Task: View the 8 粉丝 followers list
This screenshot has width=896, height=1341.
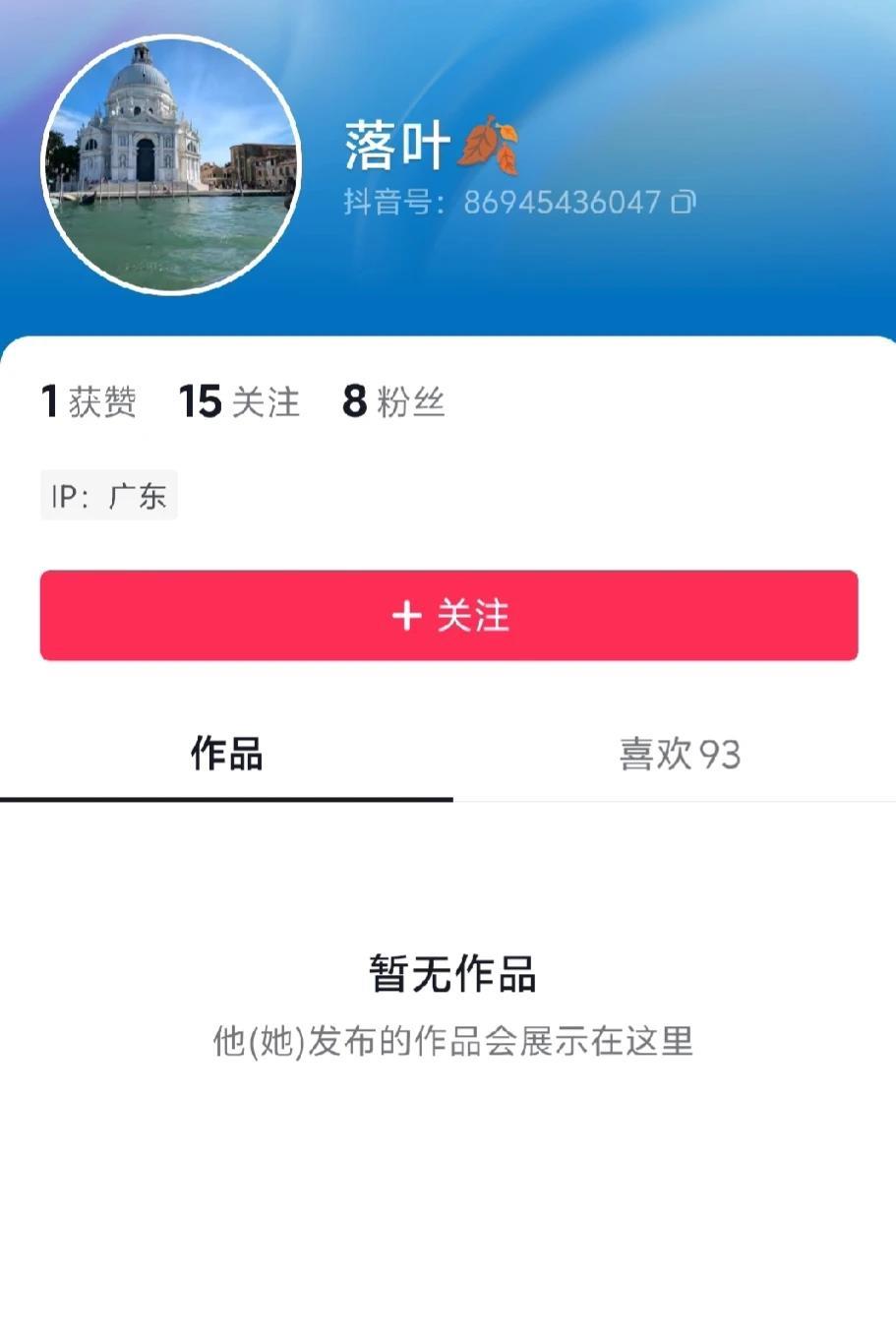Action: click(x=393, y=401)
